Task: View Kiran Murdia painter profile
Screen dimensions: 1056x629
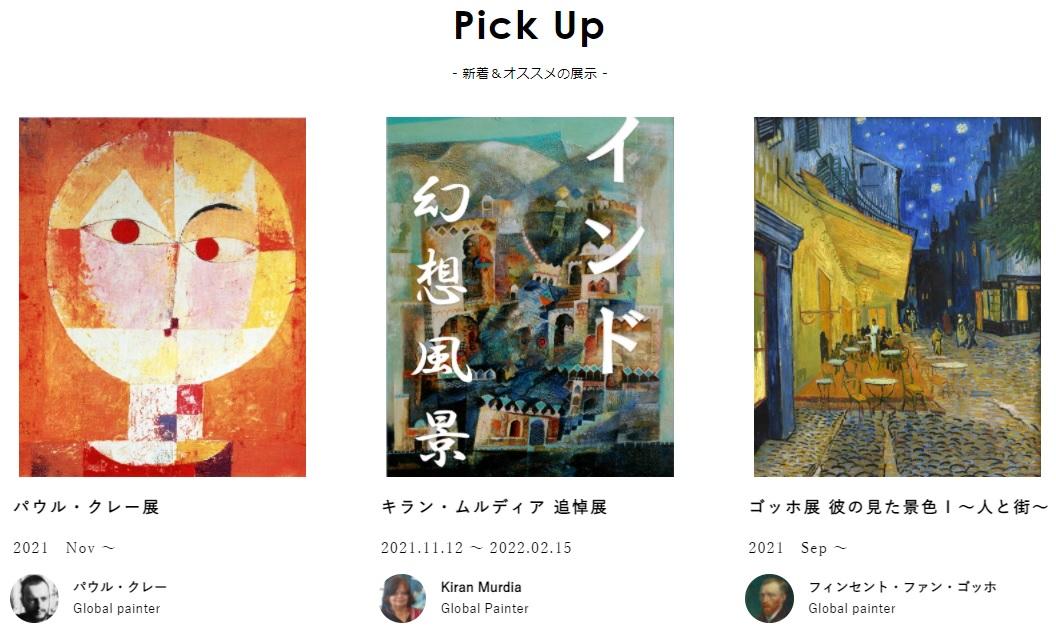Action: click(480, 587)
